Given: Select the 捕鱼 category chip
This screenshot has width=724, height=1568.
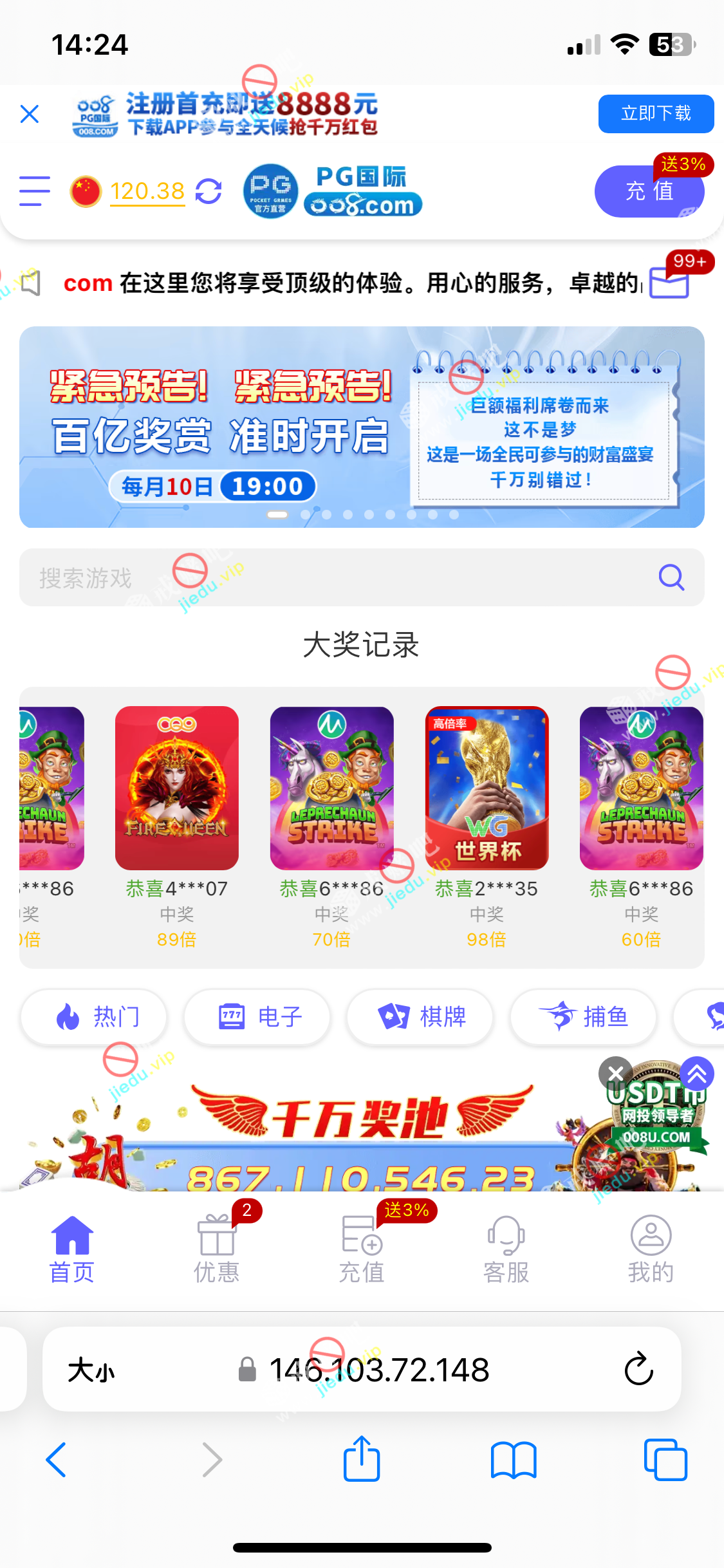Looking at the screenshot, I should tap(583, 1017).
